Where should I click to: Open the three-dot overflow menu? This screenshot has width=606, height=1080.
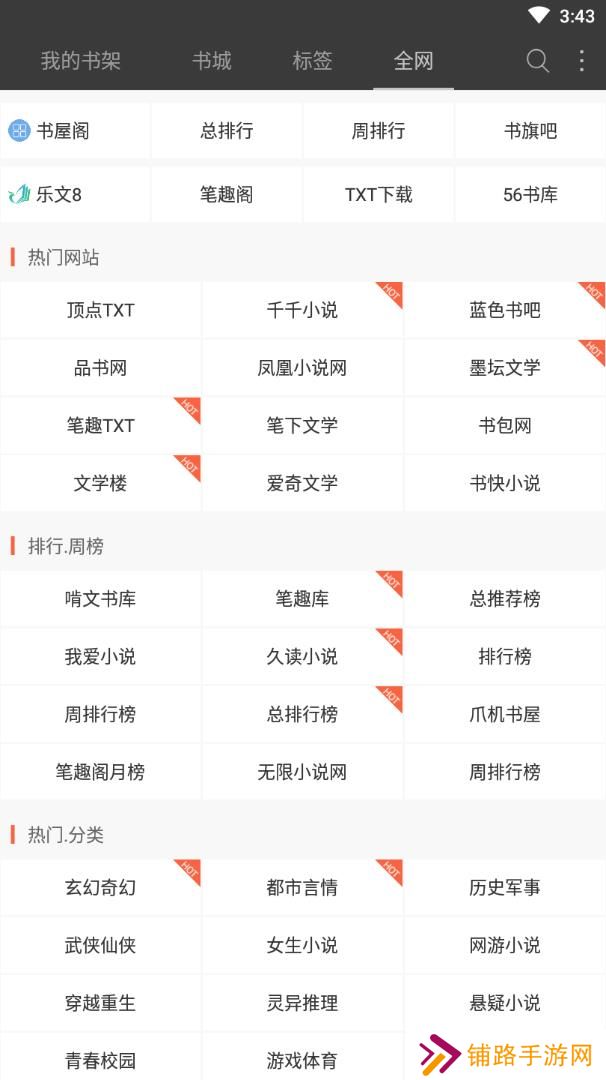click(x=582, y=61)
